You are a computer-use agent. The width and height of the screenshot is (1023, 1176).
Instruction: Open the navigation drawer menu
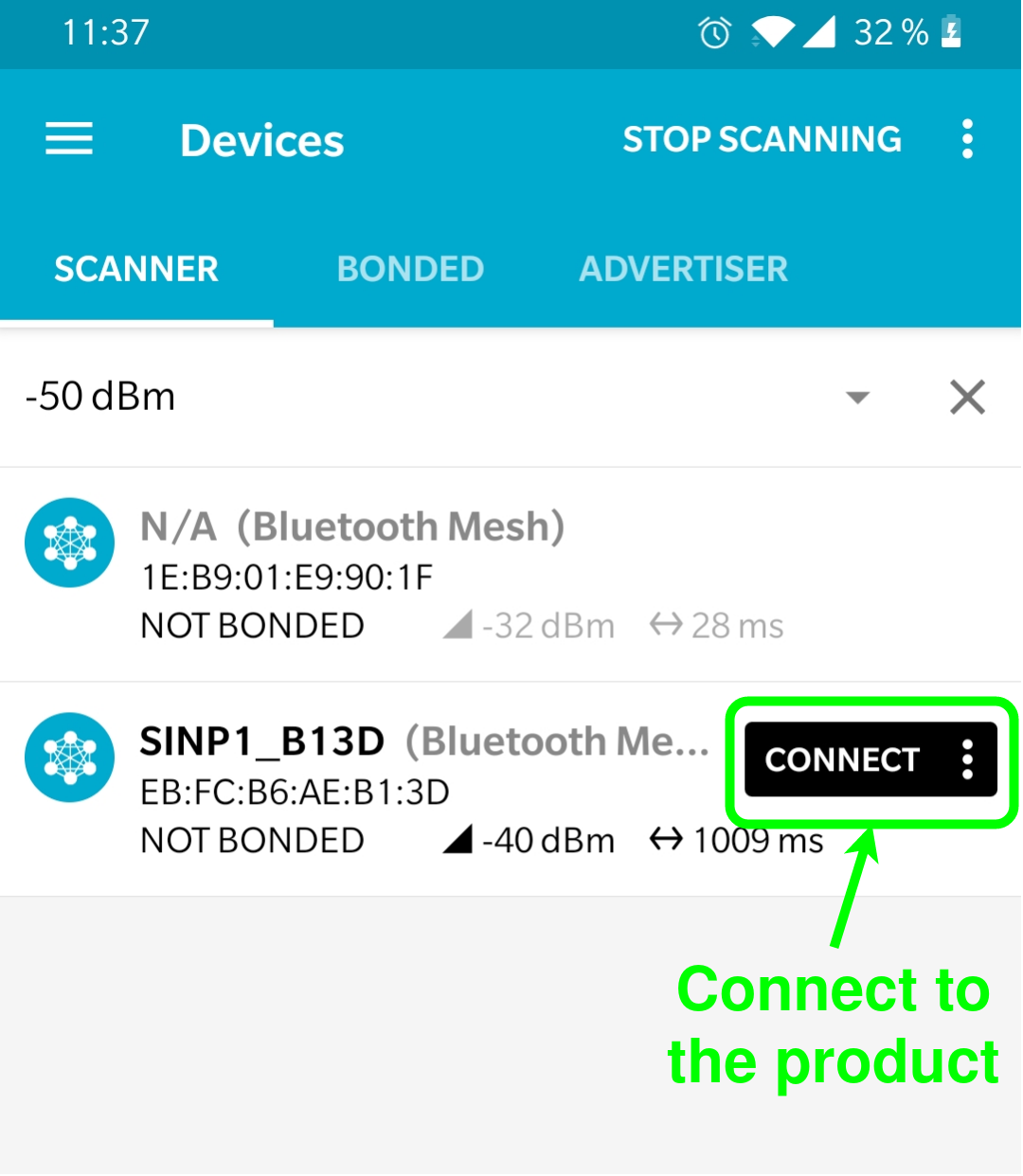click(69, 139)
